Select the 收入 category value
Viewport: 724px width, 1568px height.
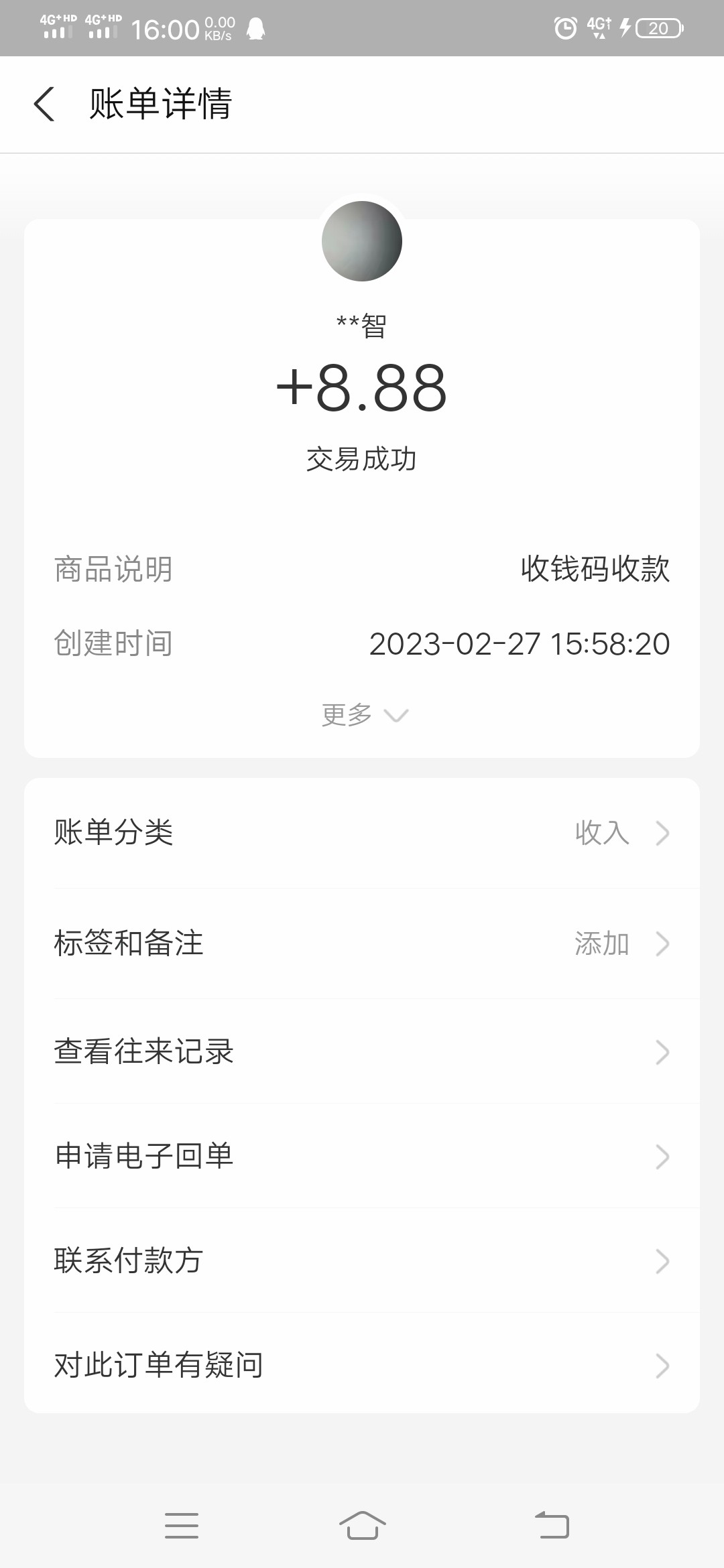(x=603, y=833)
